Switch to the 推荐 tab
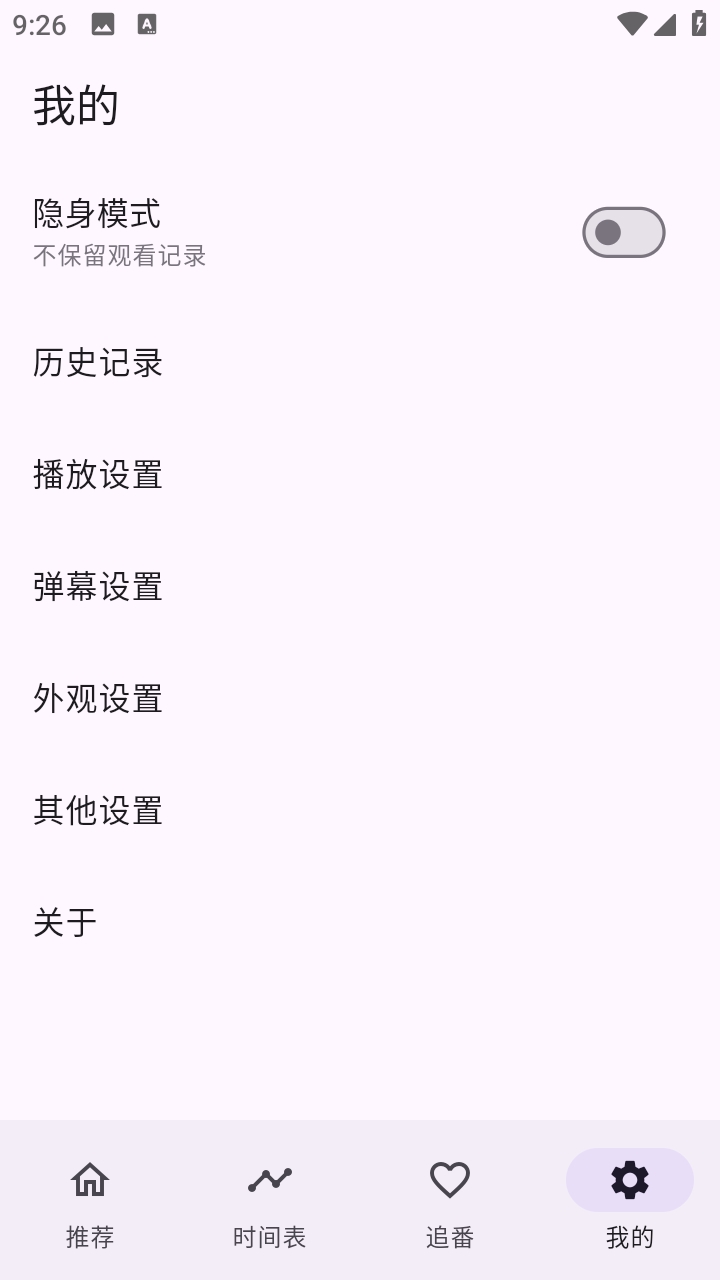The height and width of the screenshot is (1280, 720). pos(90,1199)
